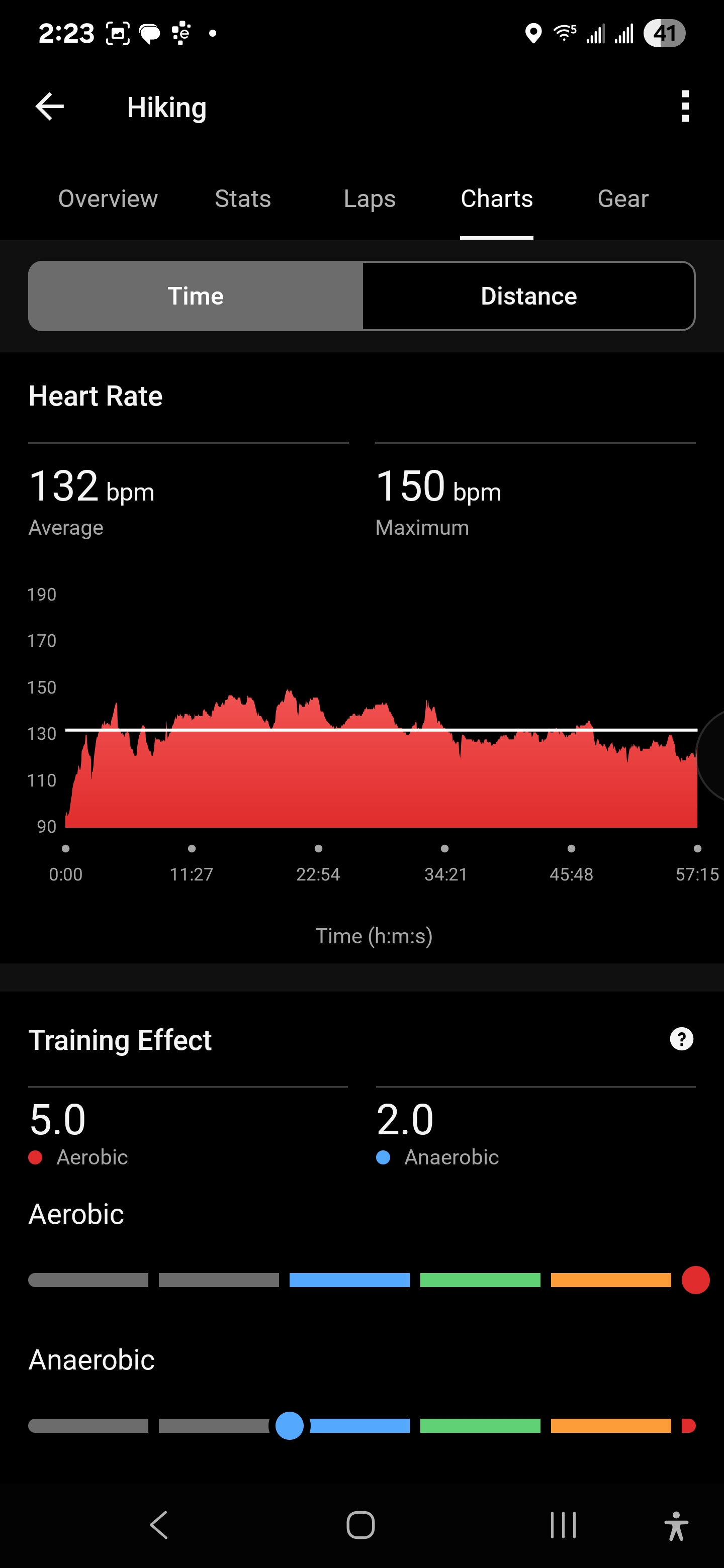Open Training Effect help icon

(681, 1039)
